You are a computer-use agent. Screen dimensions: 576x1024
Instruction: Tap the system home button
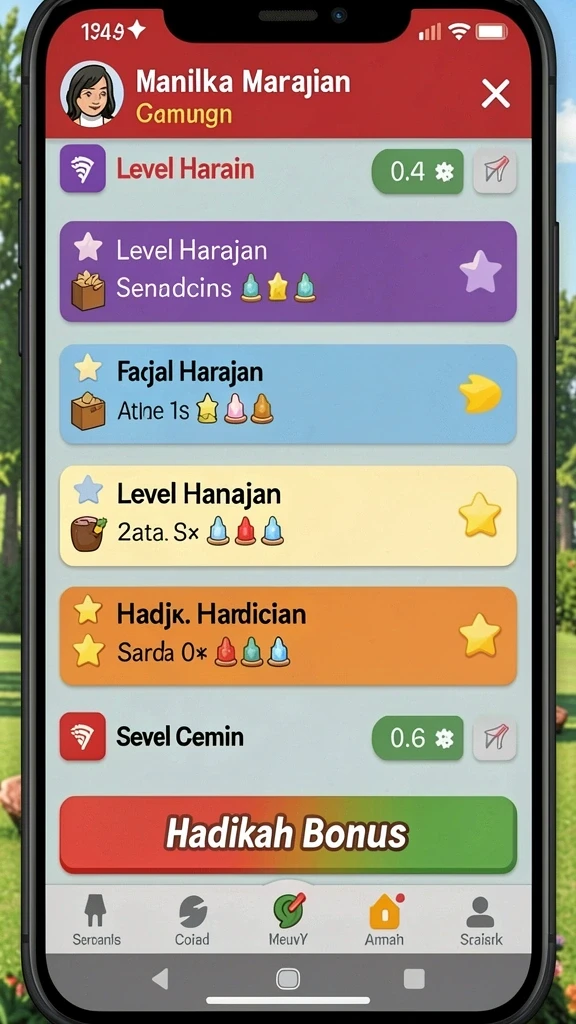(x=288, y=978)
